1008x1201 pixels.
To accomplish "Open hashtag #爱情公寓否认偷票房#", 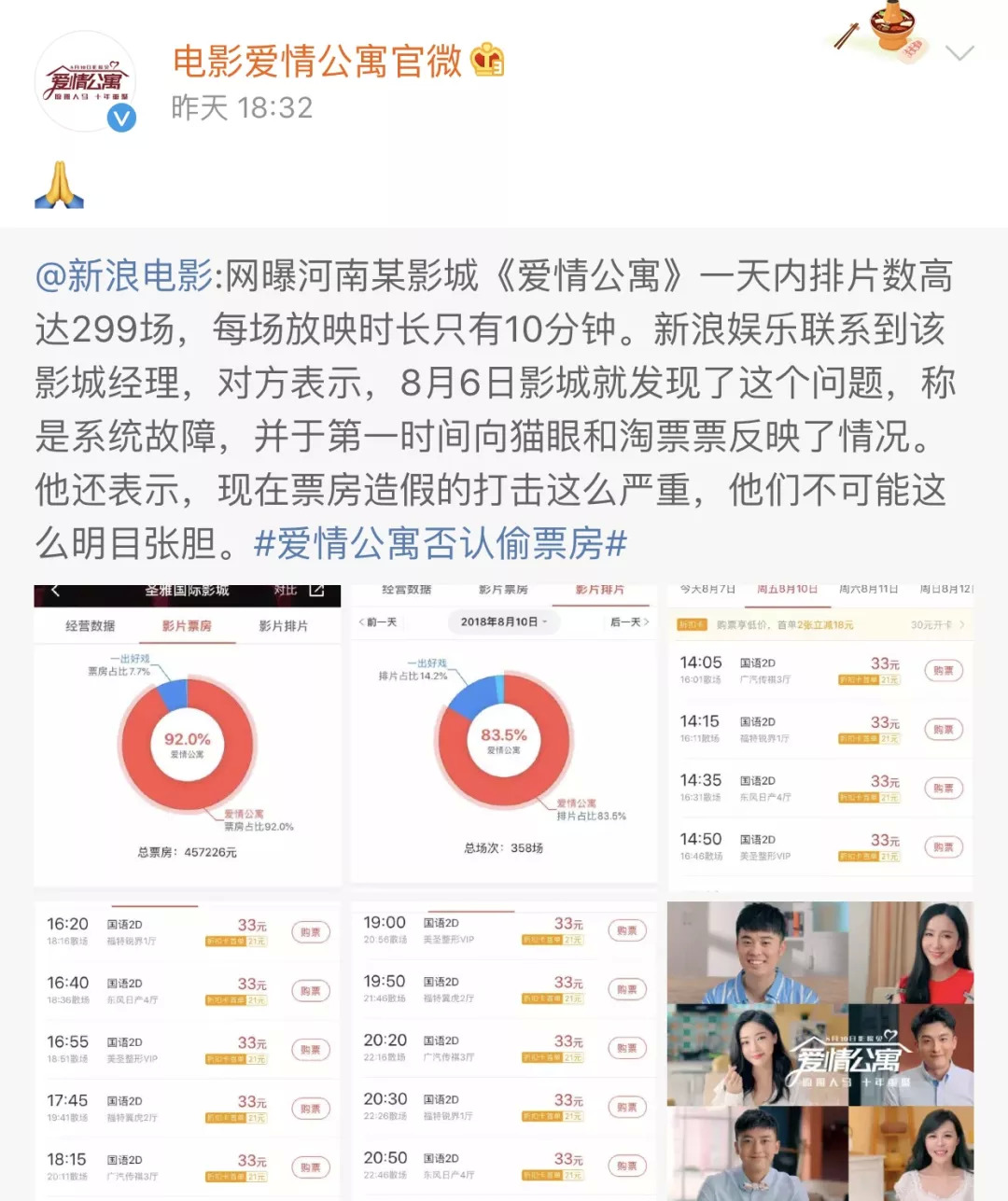I will click(x=440, y=544).
